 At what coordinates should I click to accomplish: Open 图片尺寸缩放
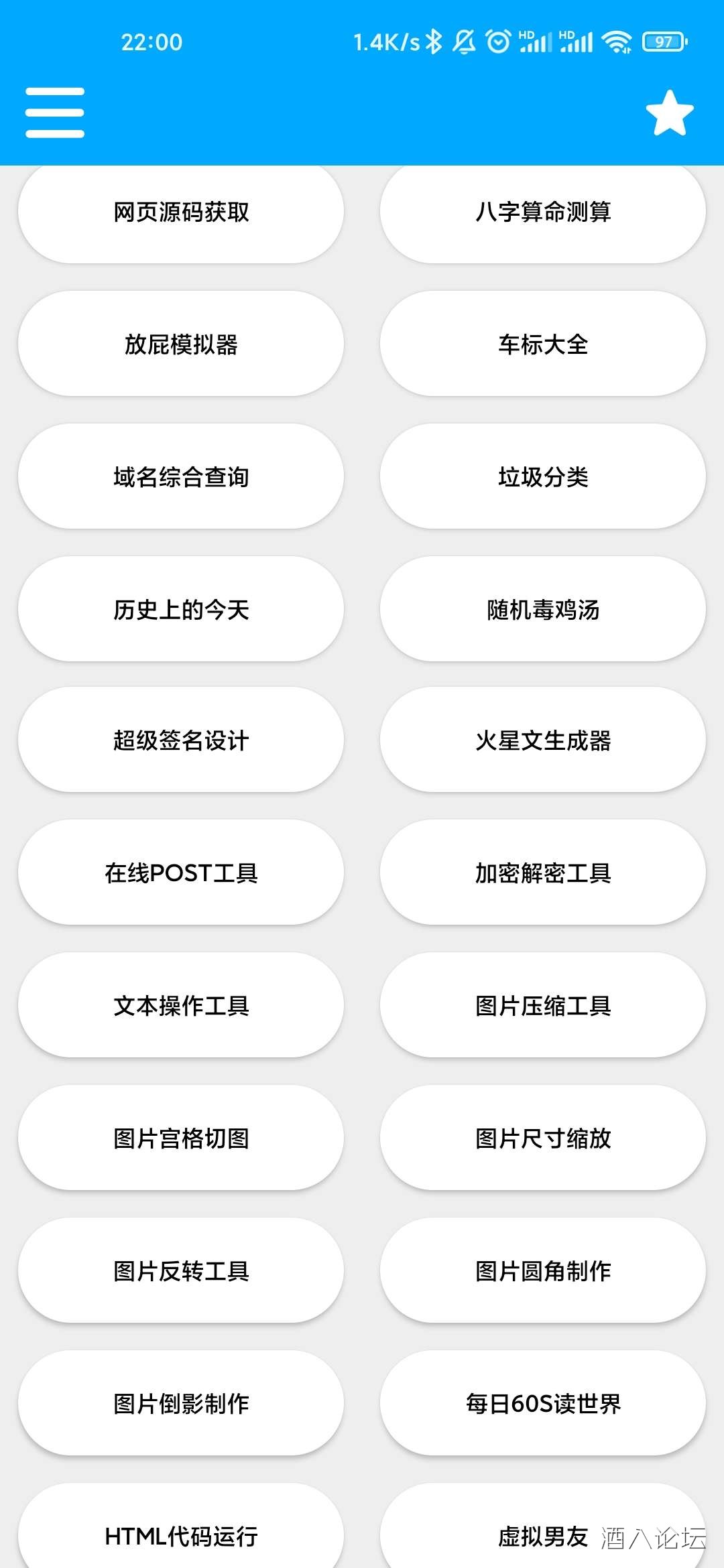click(543, 1138)
